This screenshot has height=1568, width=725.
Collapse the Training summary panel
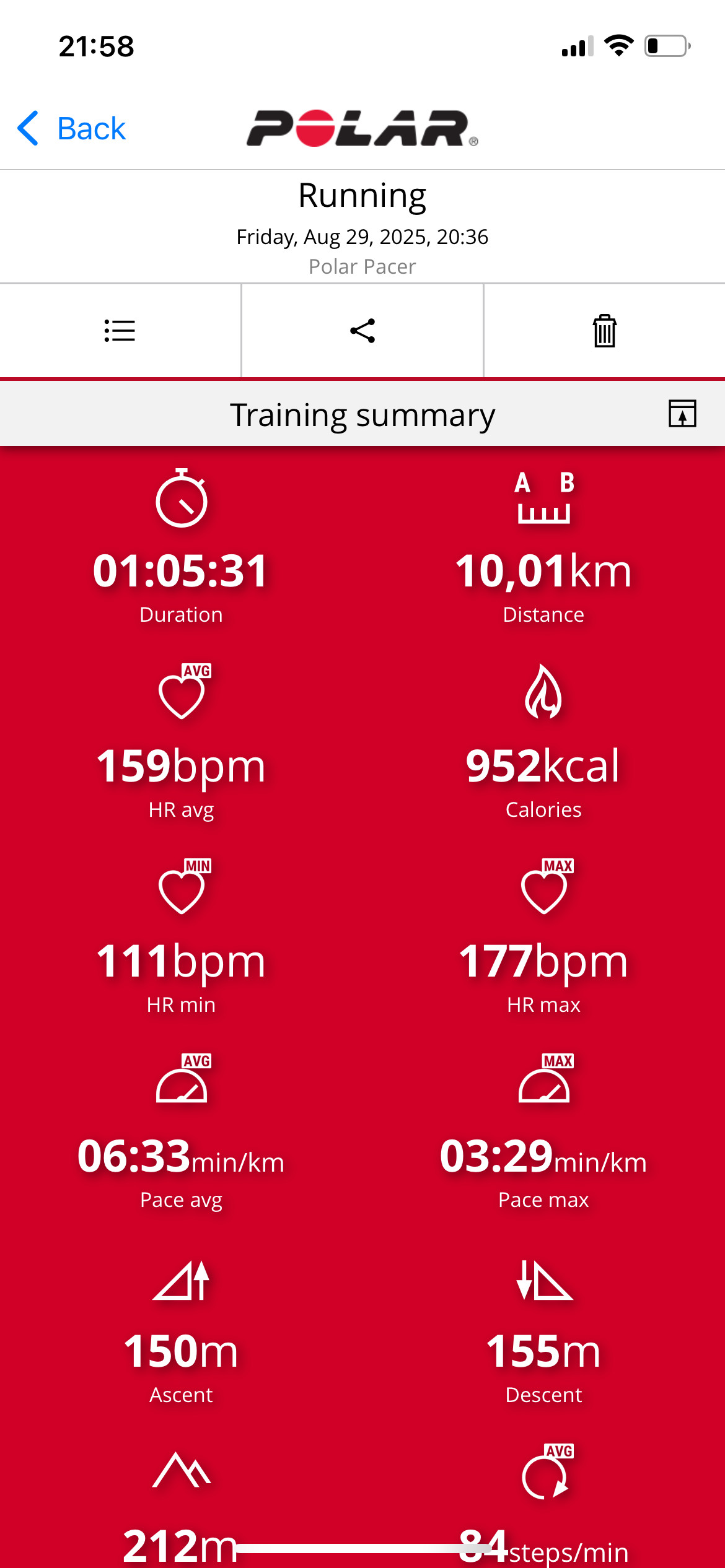pyautogui.click(x=682, y=414)
